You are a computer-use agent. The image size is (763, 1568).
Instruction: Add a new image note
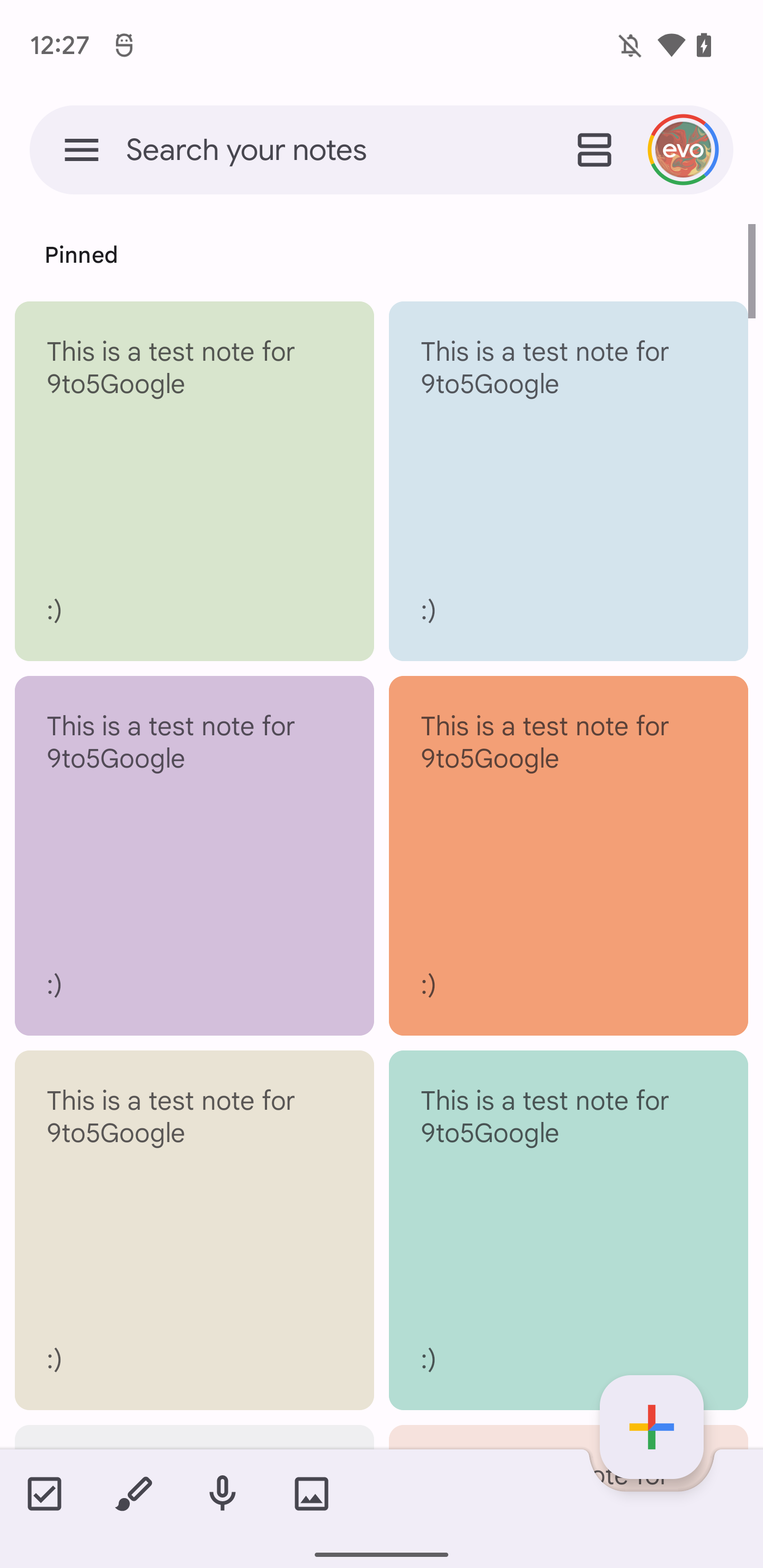pos(311,1493)
